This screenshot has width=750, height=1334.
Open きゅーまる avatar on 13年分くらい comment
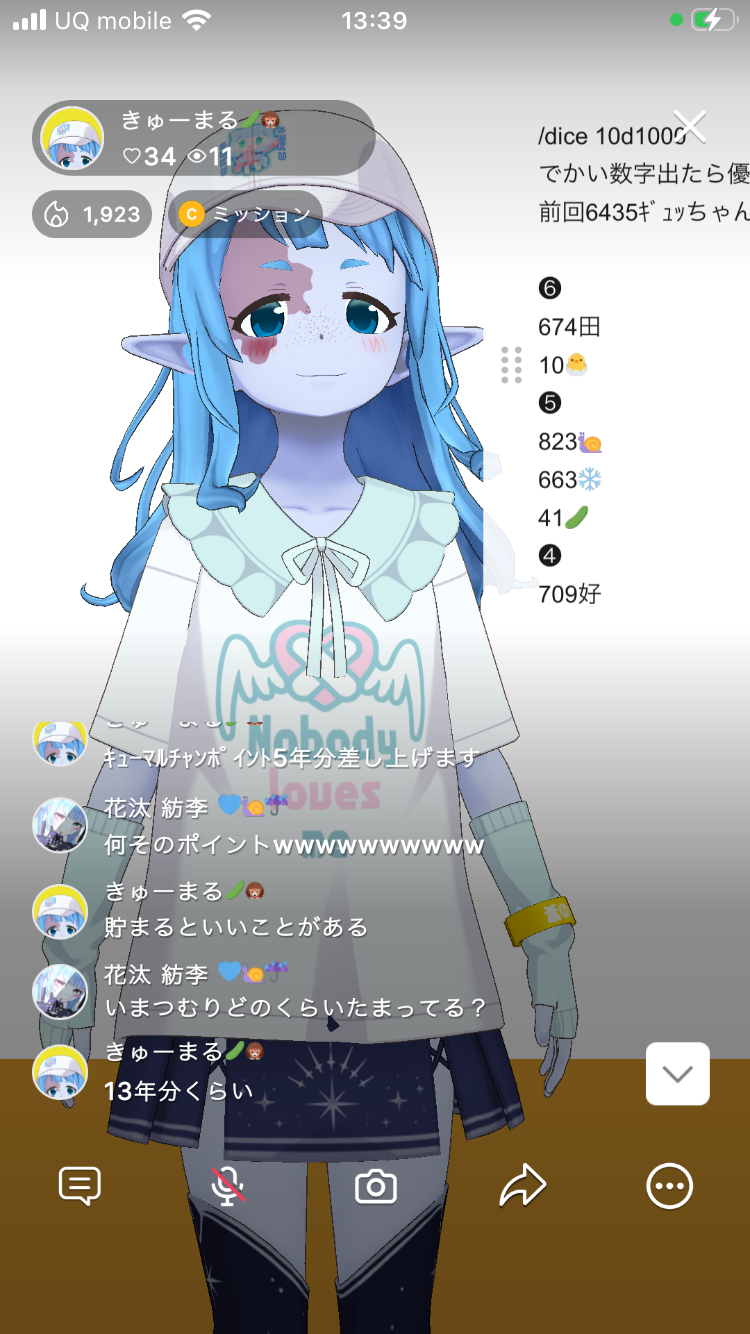click(x=60, y=1073)
